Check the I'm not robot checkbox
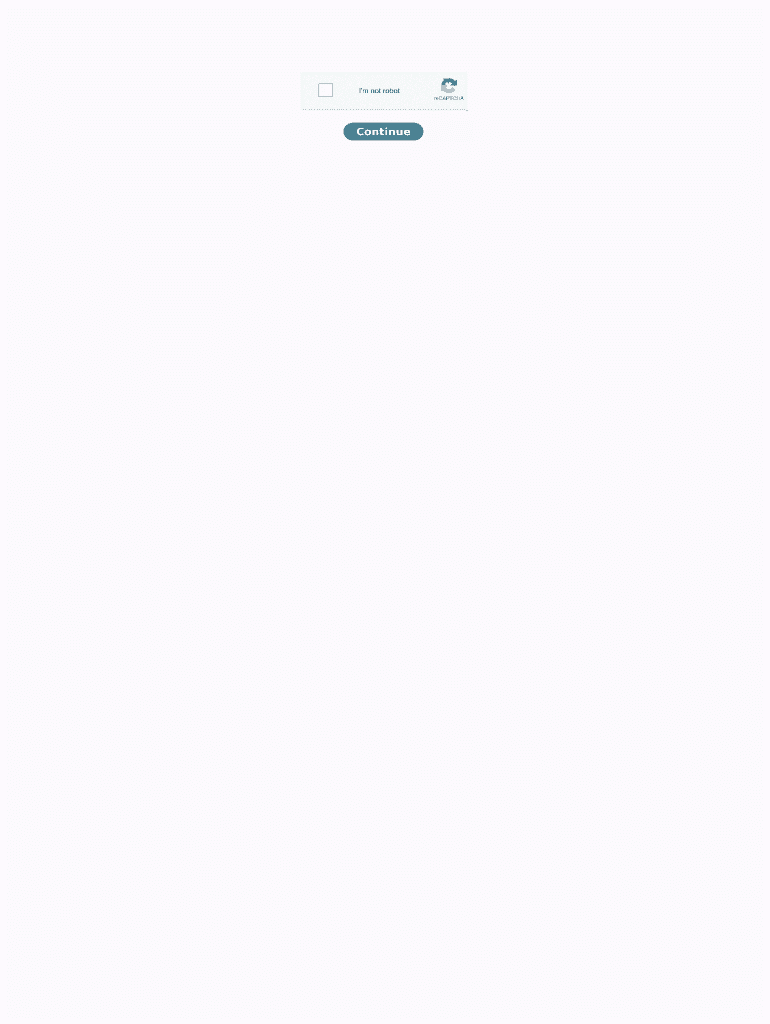Viewport: 770px width, 1024px height. click(x=325, y=90)
